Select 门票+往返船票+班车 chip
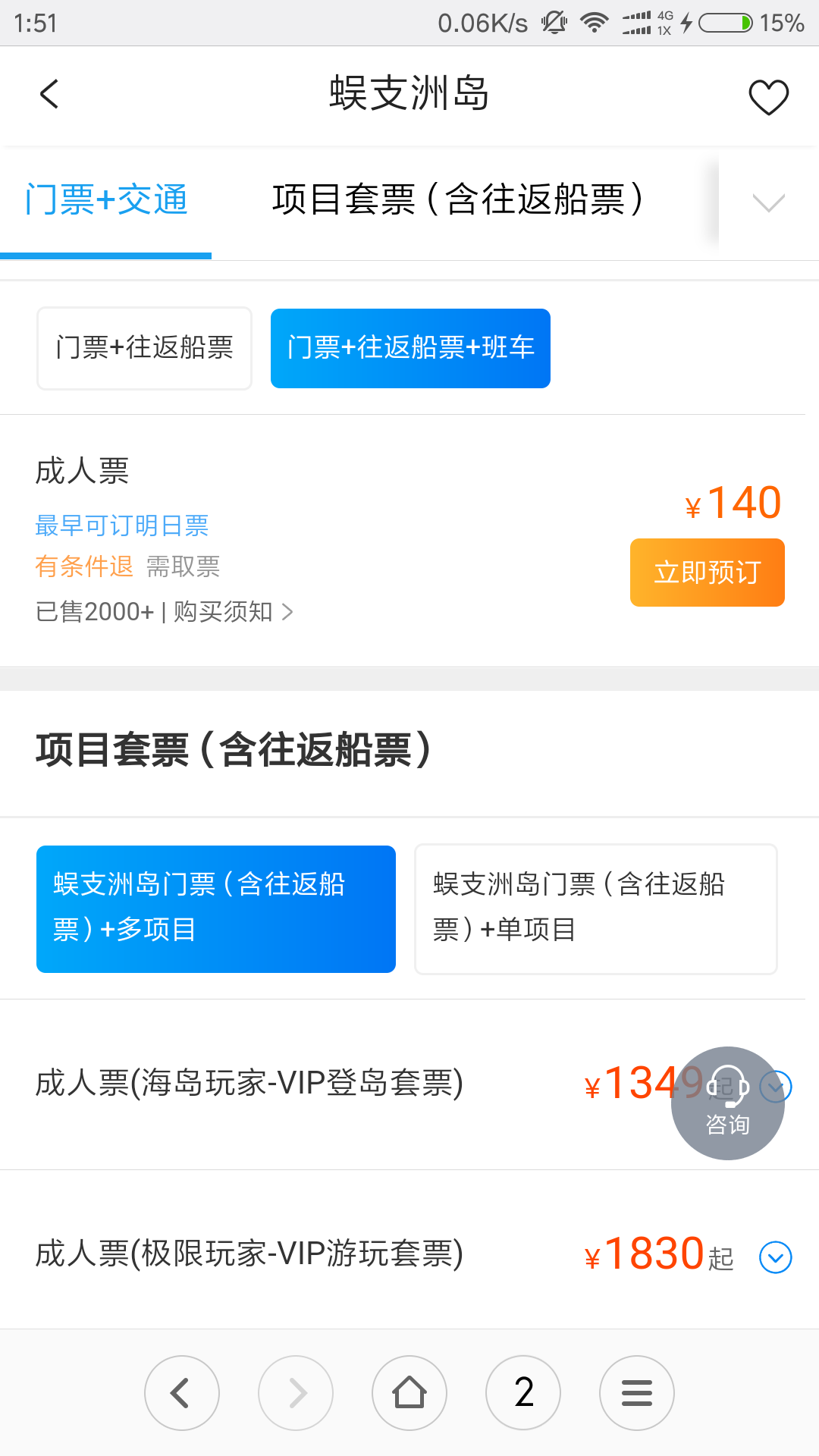This screenshot has height=1456, width=819. [410, 348]
